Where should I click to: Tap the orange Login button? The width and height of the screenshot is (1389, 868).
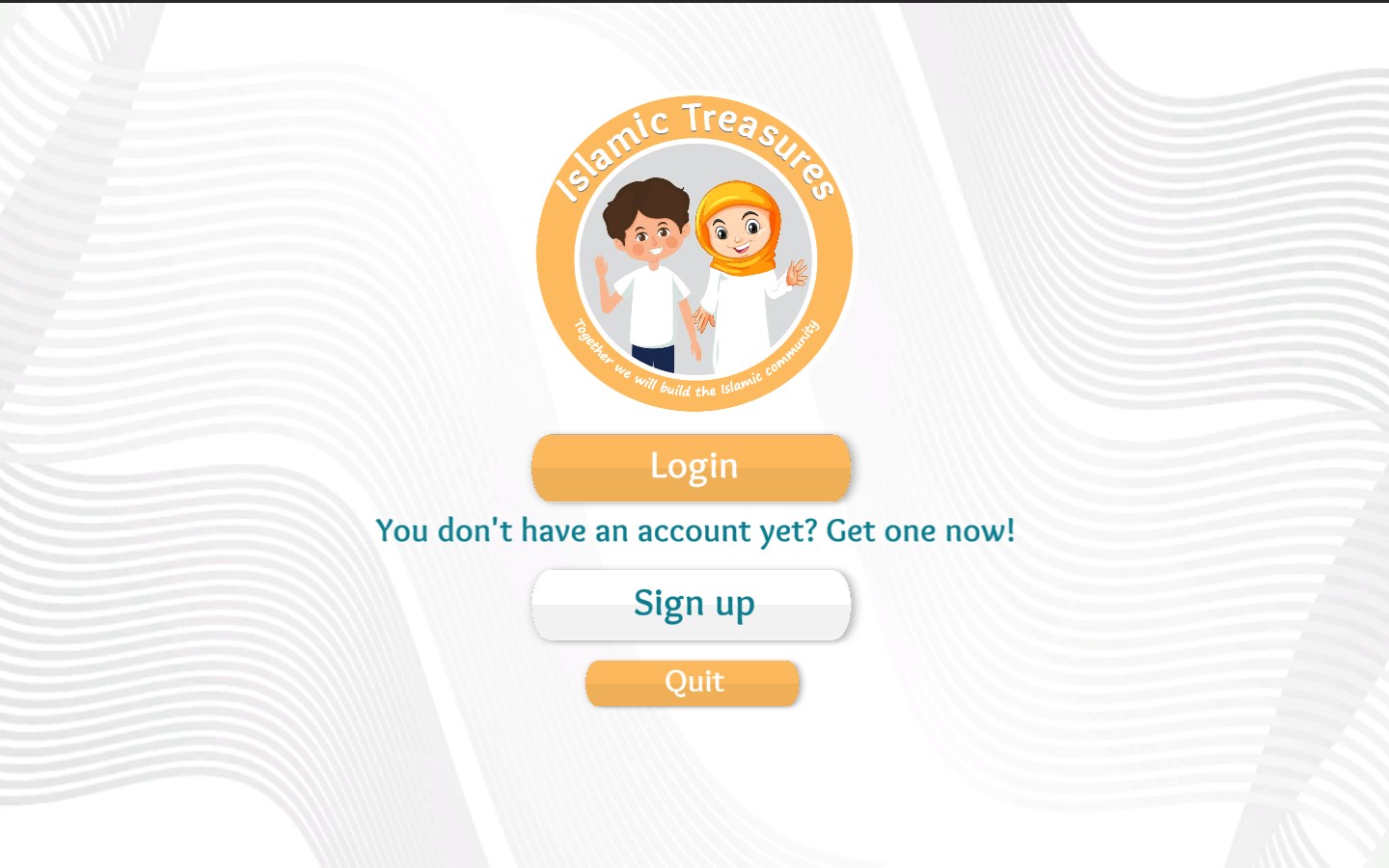692,467
